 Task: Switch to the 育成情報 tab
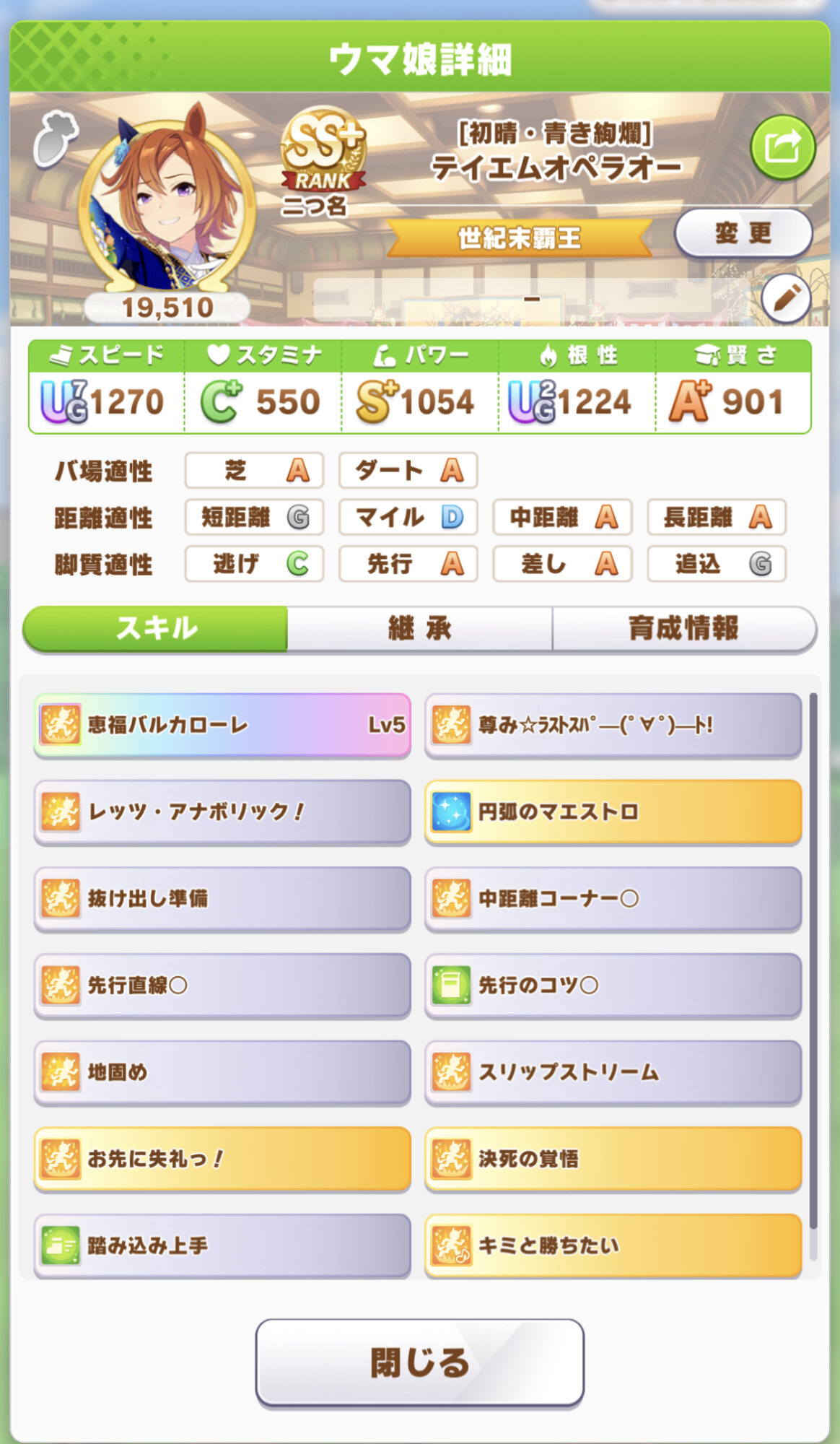coord(683,628)
